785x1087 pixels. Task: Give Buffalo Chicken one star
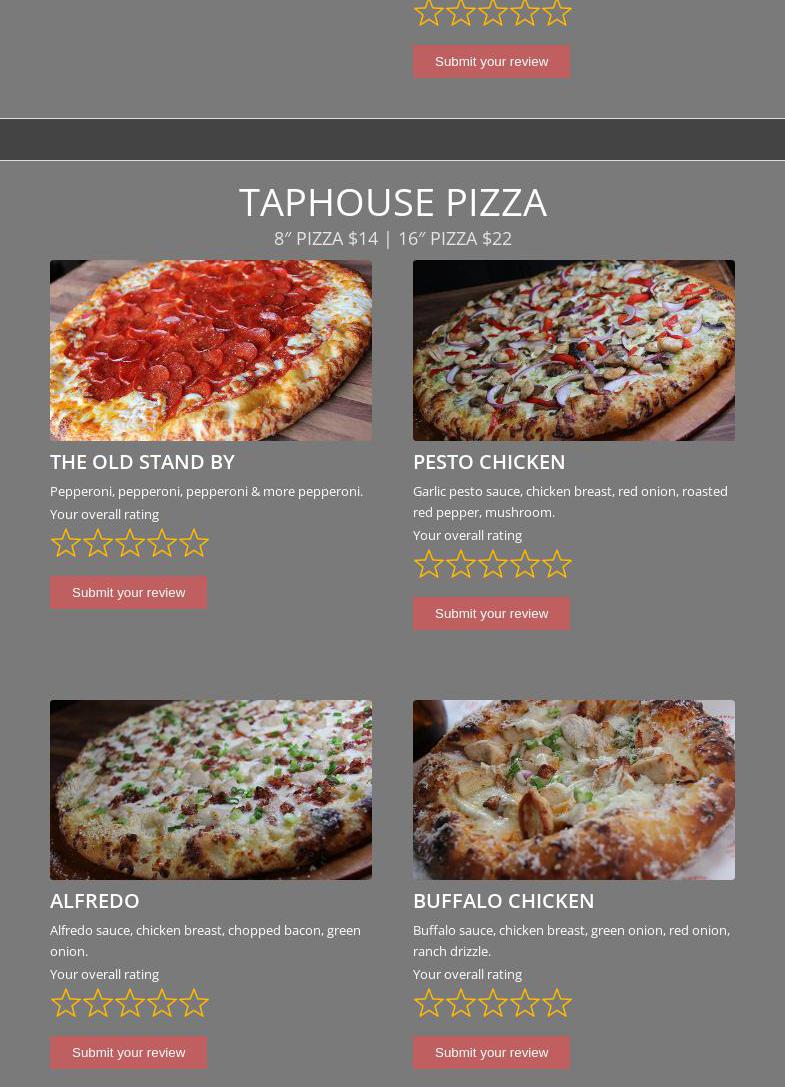[428, 1003]
